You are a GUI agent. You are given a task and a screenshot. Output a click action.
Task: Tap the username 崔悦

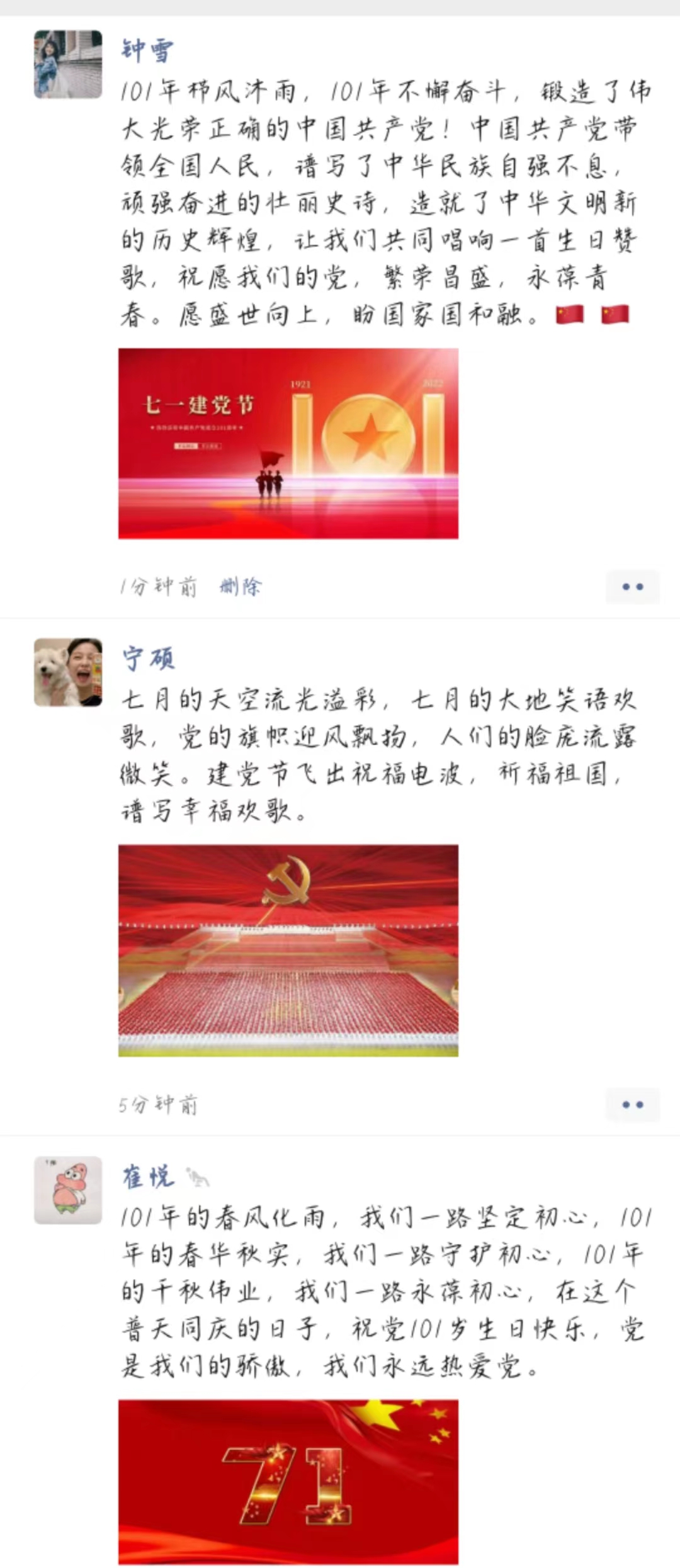click(149, 1176)
